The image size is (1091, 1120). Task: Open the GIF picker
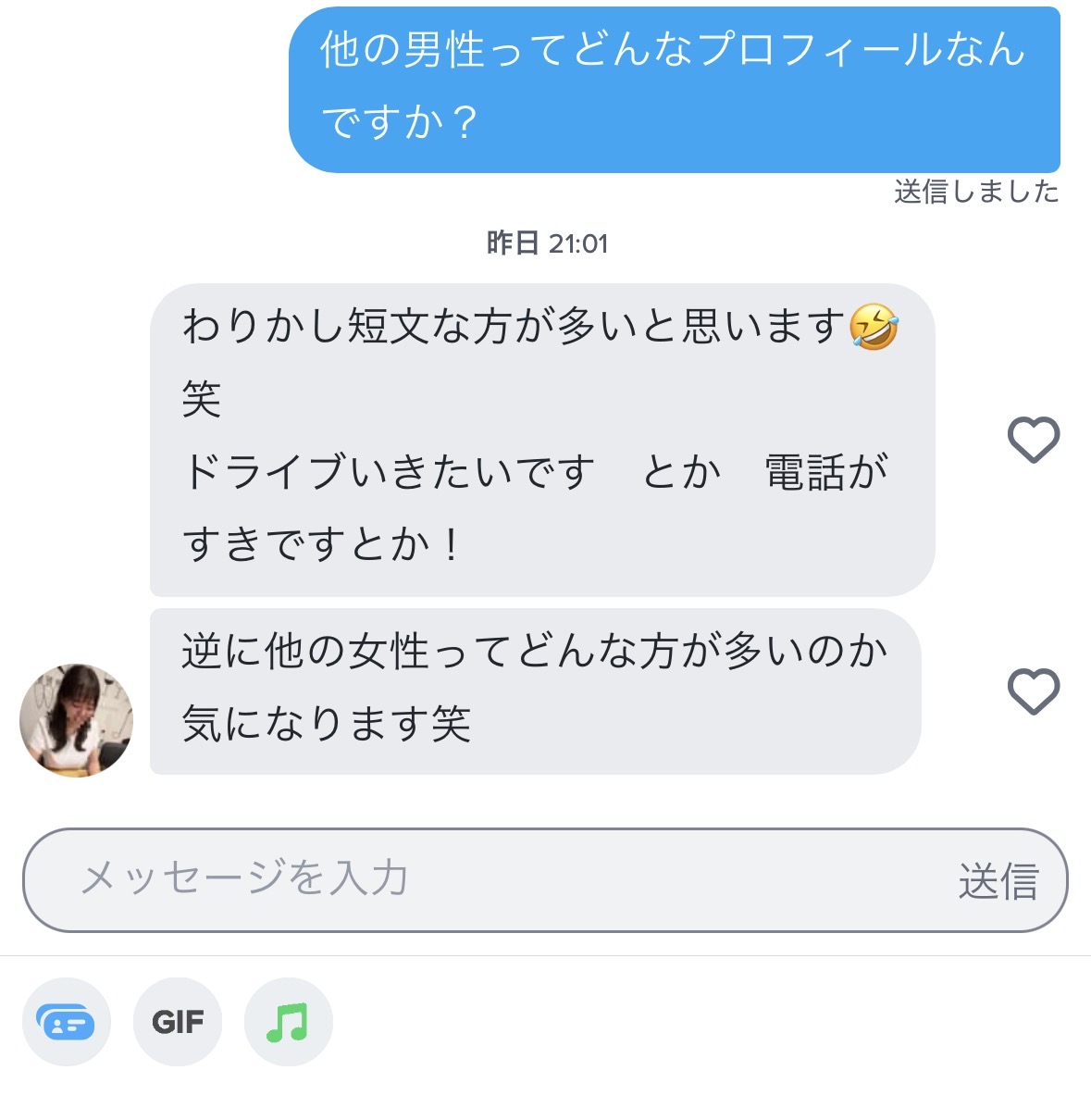point(178,1022)
